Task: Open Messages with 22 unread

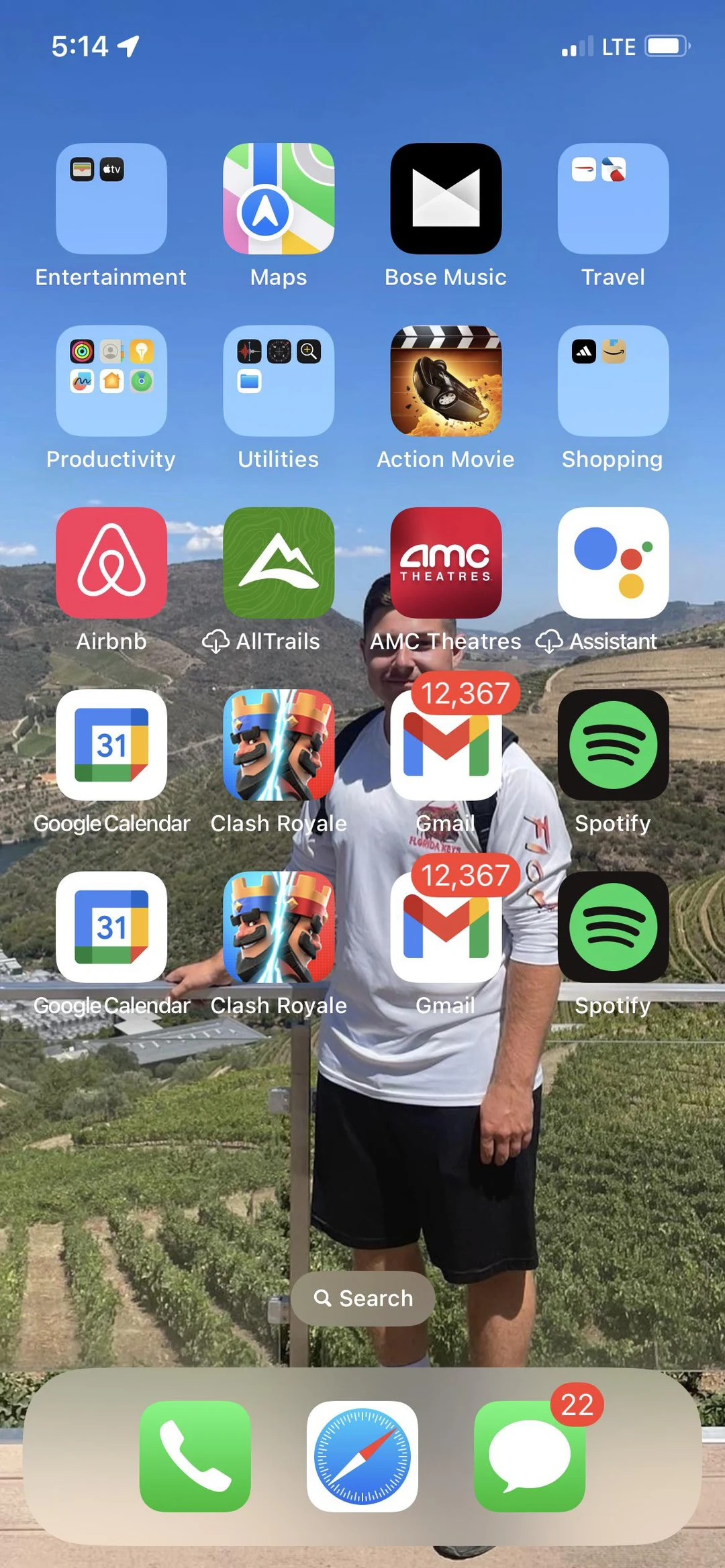Action: (x=530, y=1457)
